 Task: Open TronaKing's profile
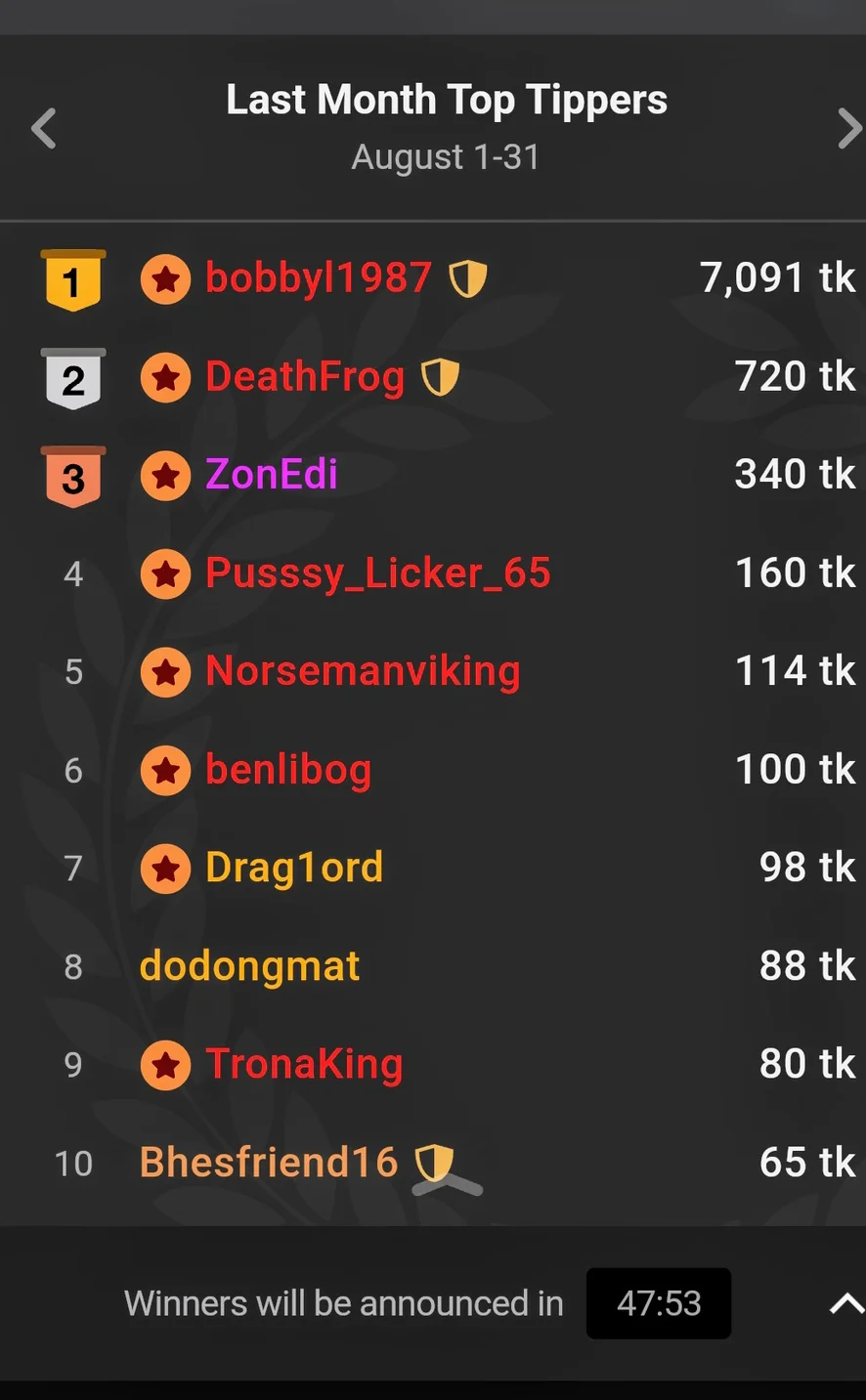pos(303,1064)
